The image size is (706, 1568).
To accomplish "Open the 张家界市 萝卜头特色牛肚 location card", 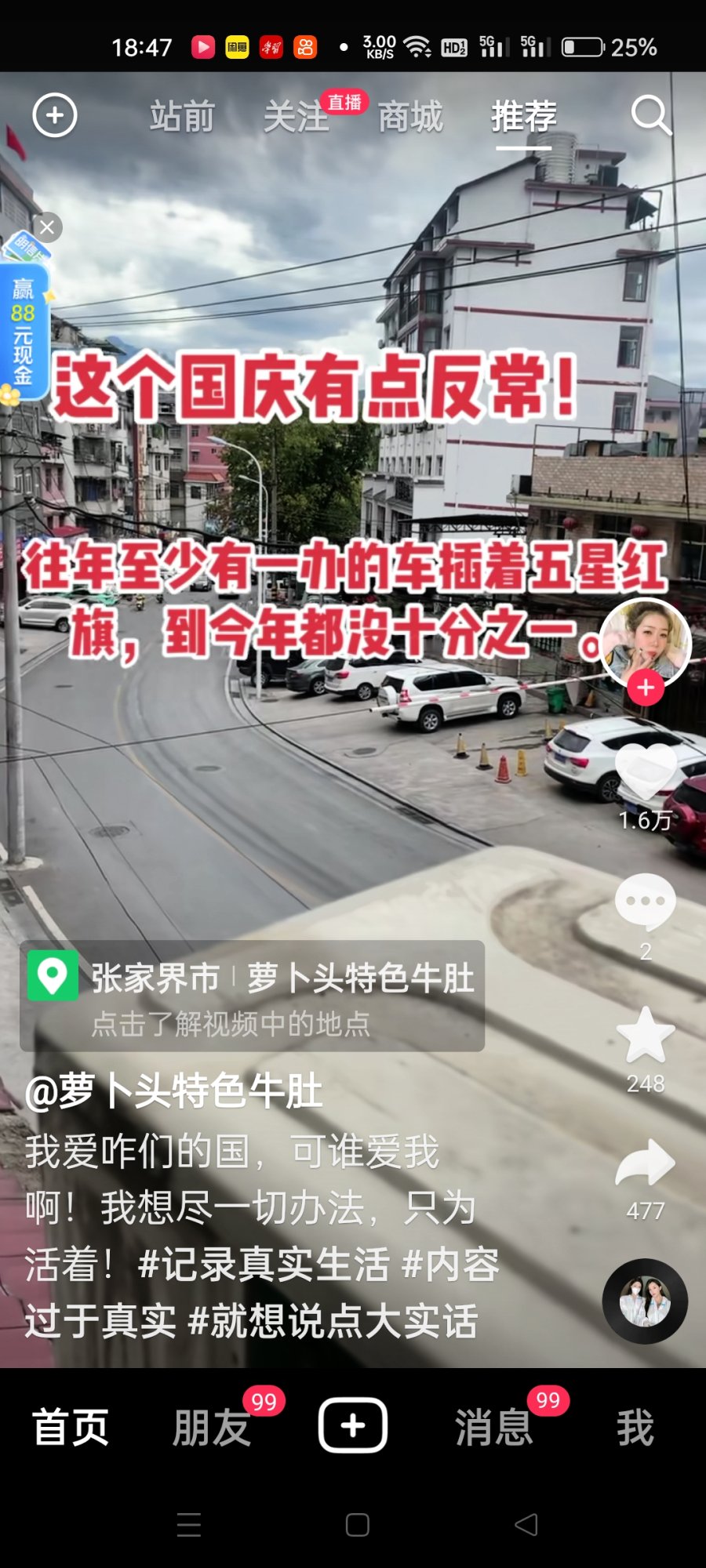I will (251, 996).
